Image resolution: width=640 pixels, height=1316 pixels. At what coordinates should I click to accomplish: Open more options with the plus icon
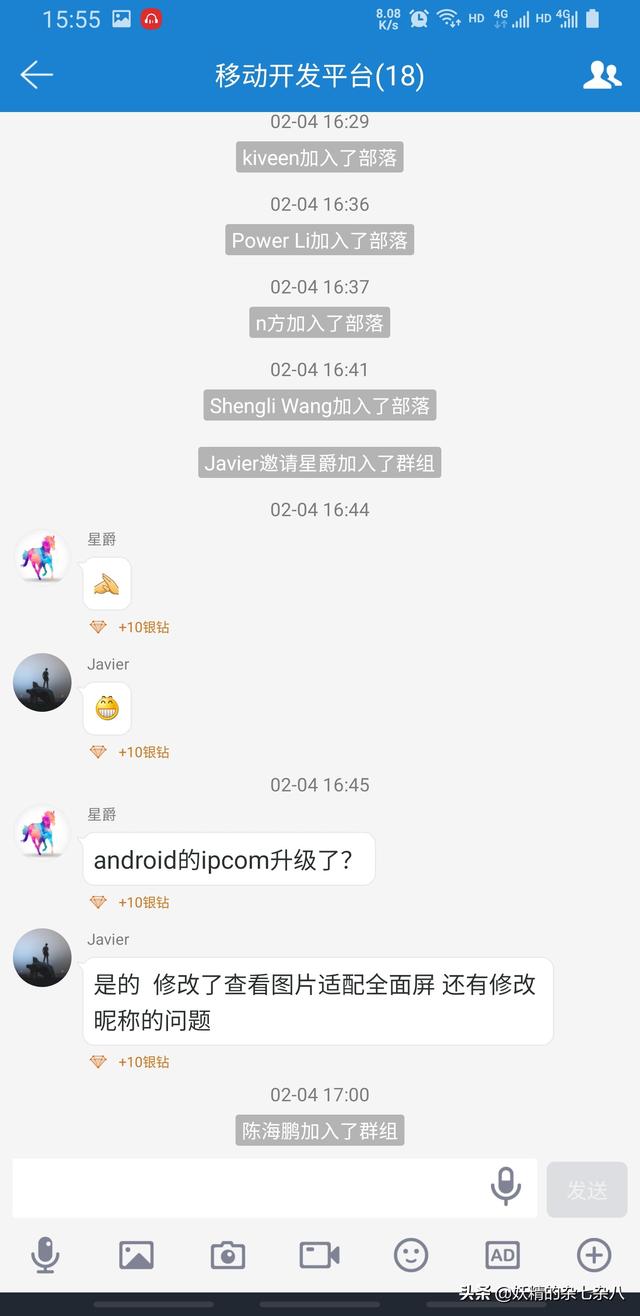pos(594,1254)
